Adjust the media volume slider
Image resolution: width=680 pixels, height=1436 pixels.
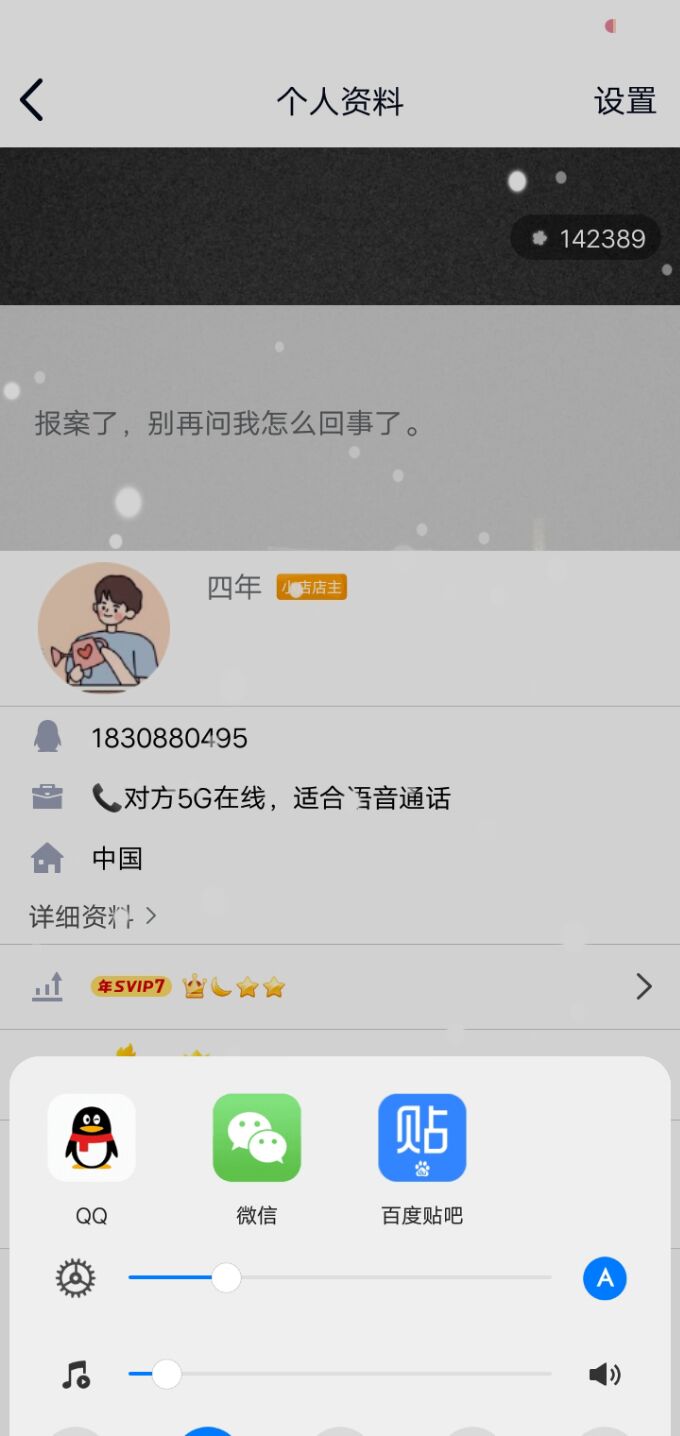(340, 1374)
